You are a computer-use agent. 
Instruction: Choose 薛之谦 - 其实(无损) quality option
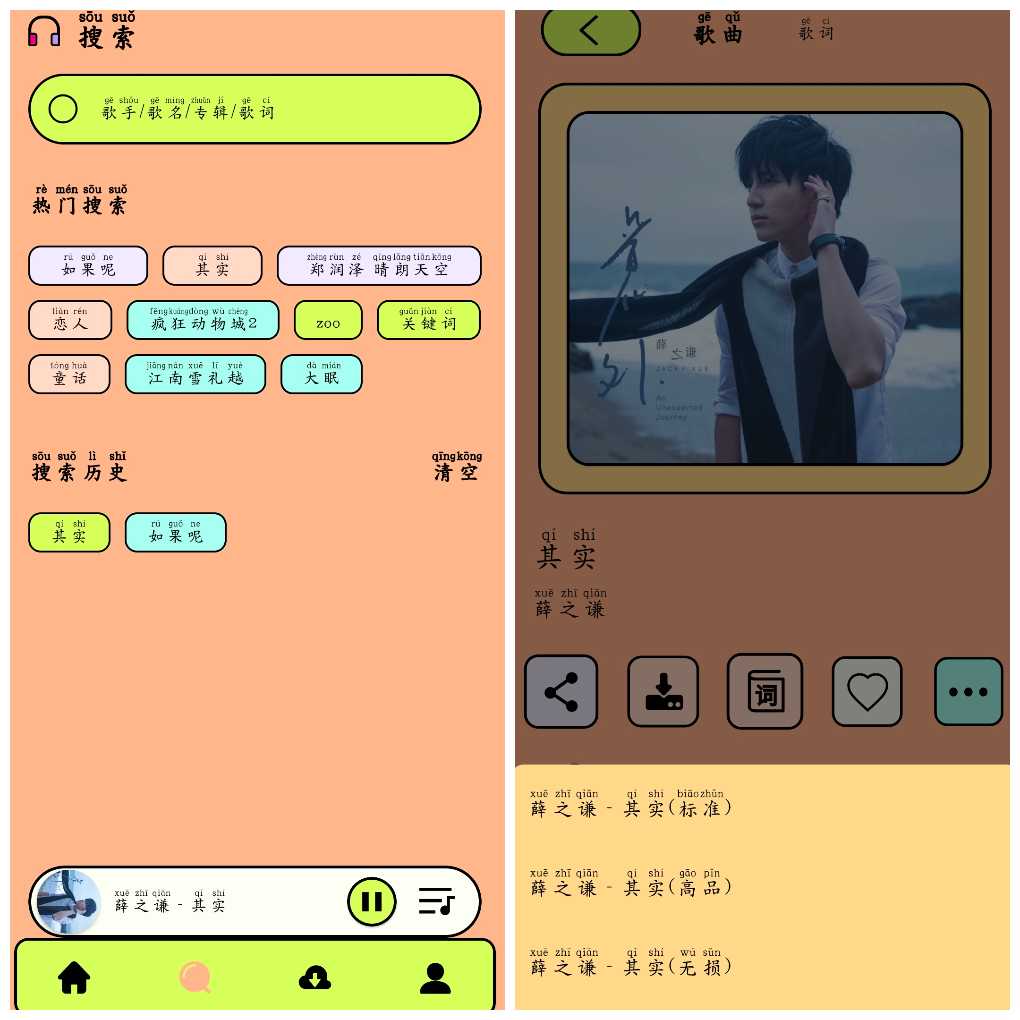pyautogui.click(x=632, y=963)
